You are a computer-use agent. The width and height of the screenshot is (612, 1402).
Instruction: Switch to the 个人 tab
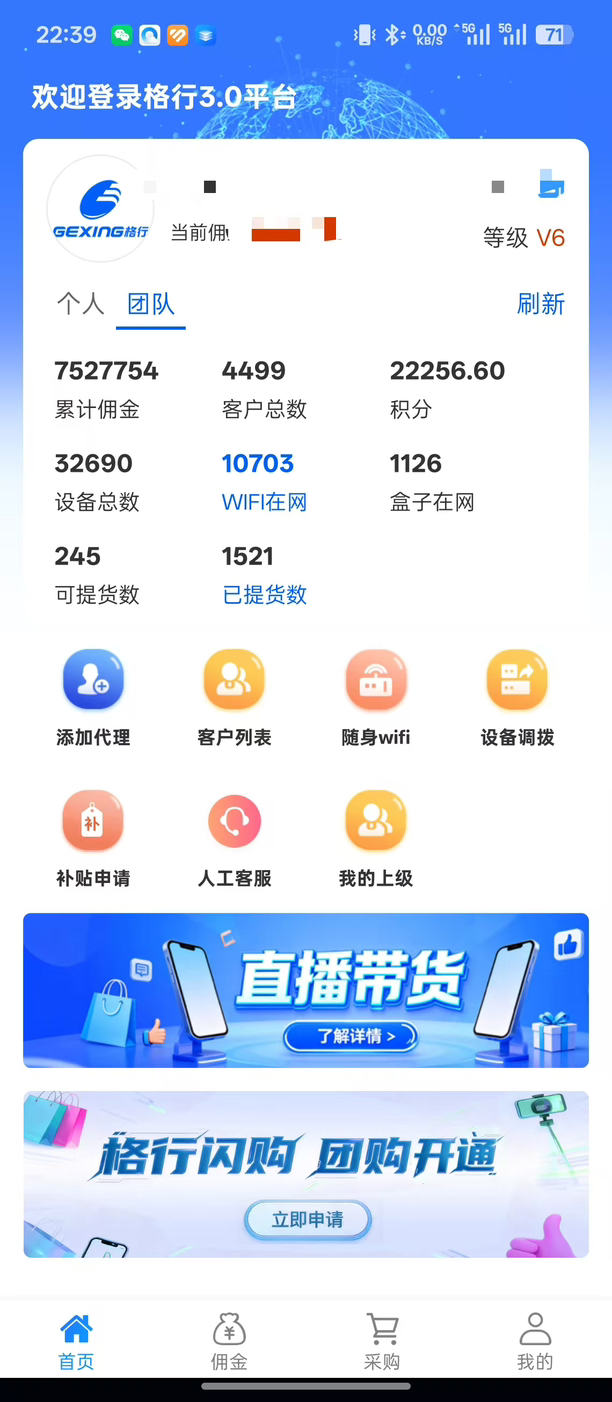coord(80,304)
